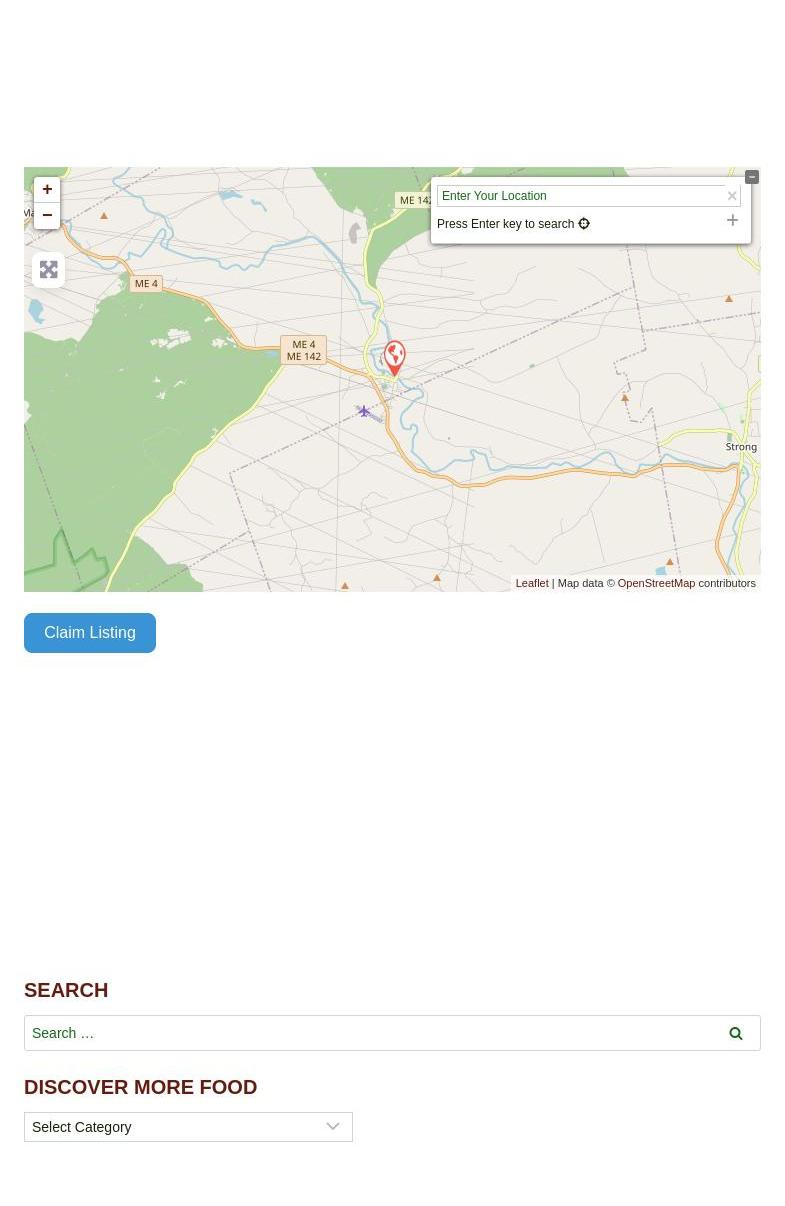Submit search with the magnifier icon
The height and width of the screenshot is (1206, 785).
[736, 1033]
